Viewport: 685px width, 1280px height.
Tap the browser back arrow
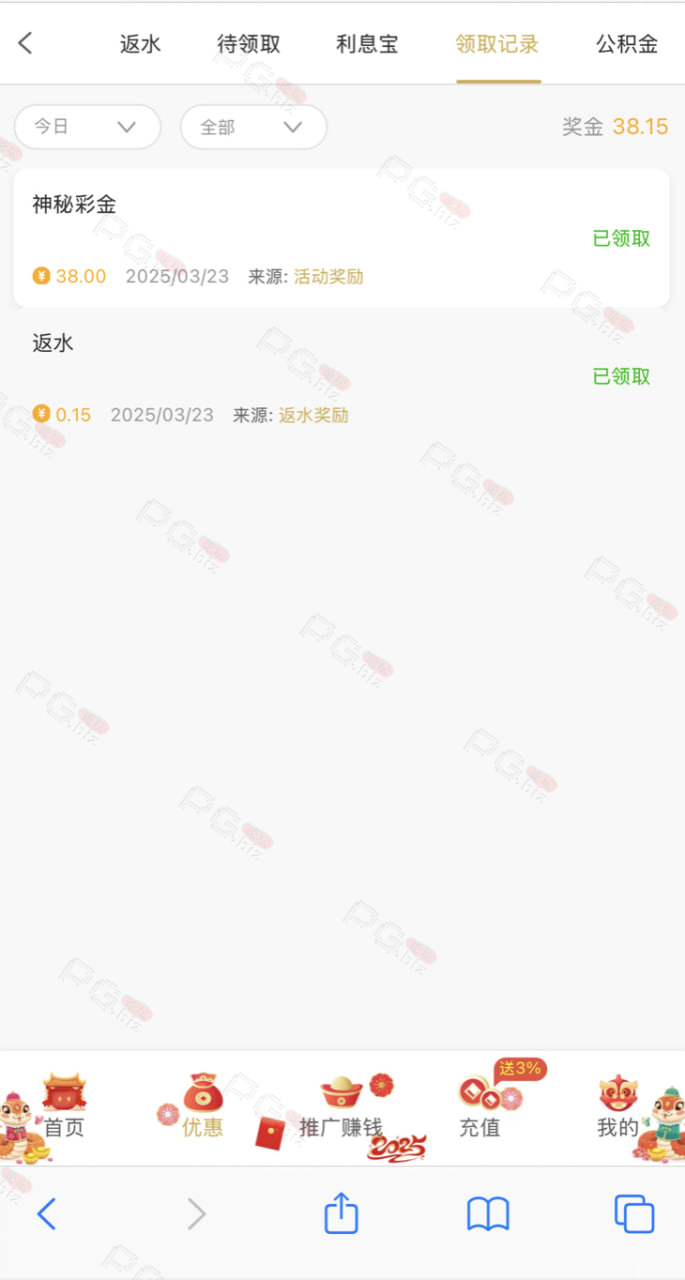46,1214
